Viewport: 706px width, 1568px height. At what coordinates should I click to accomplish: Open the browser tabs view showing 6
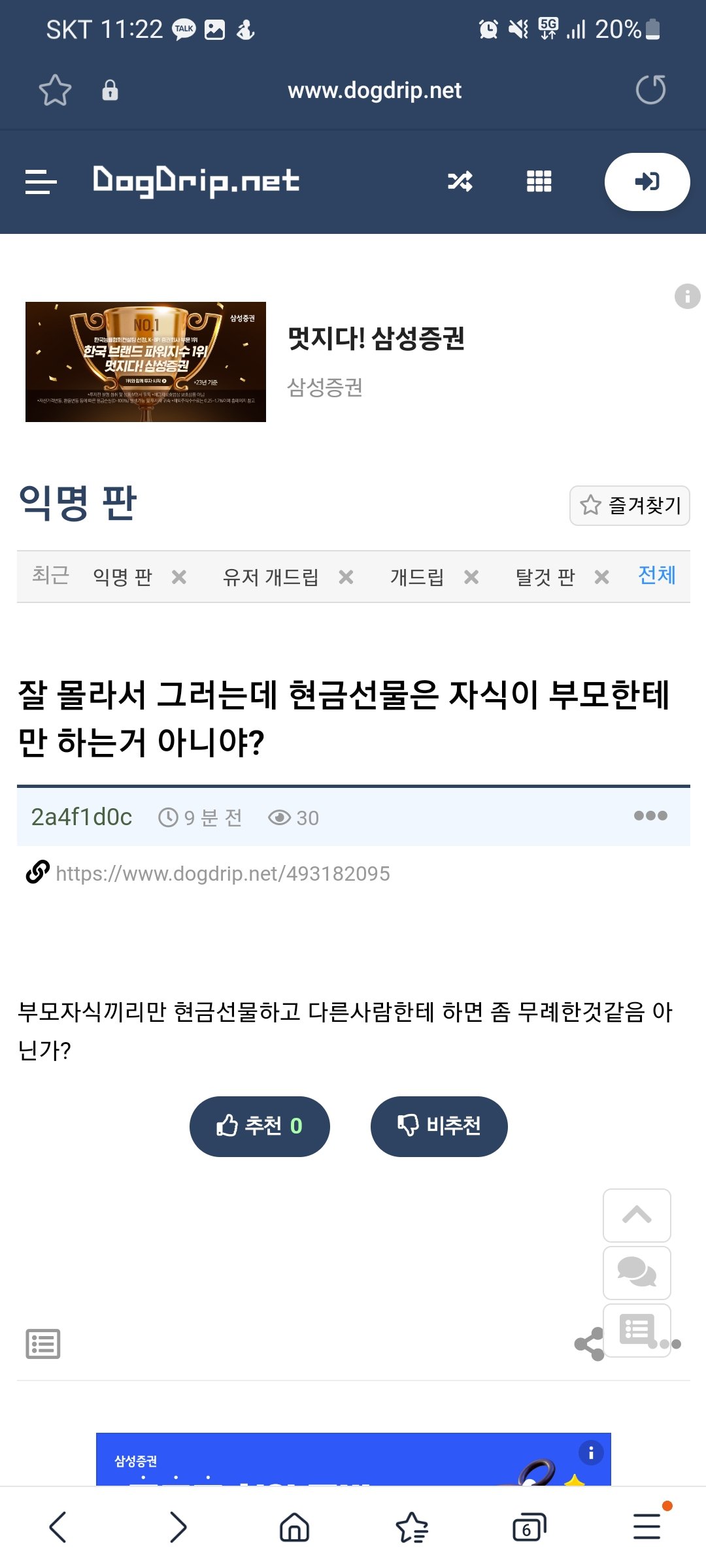(x=528, y=1527)
